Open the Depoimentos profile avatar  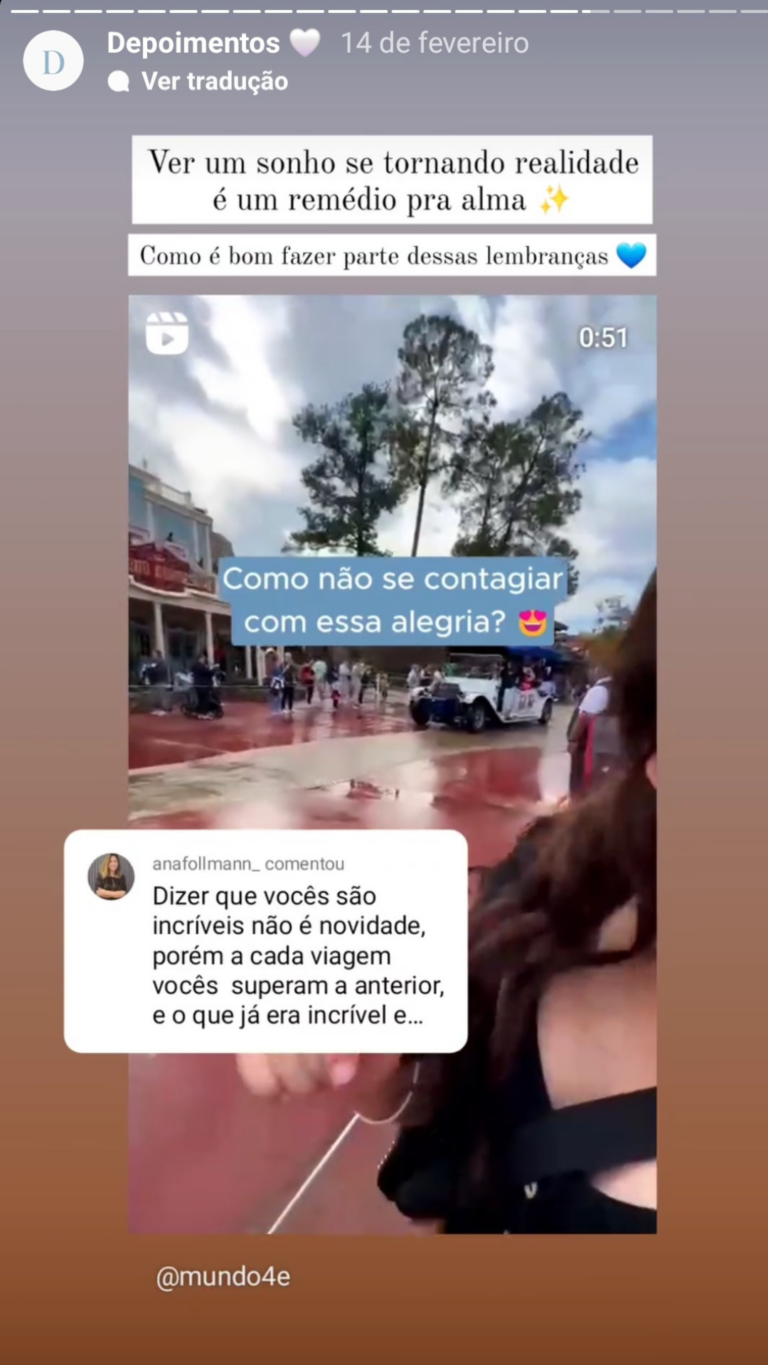[53, 61]
